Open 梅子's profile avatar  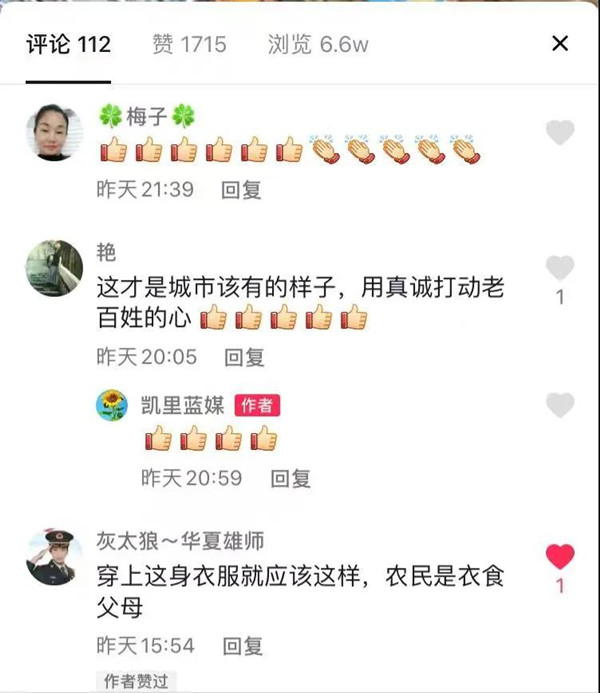[x=54, y=131]
